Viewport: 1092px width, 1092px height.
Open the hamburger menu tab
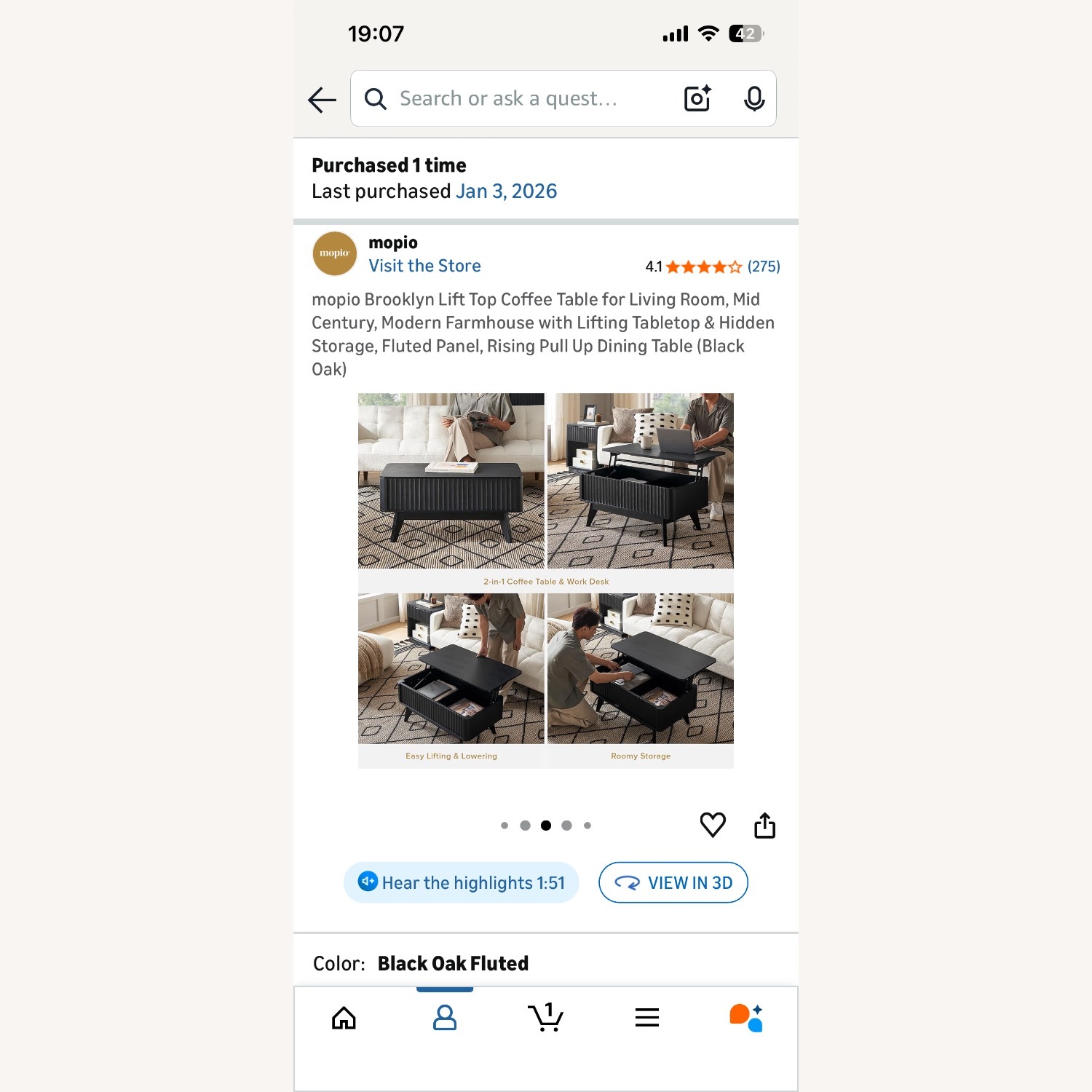point(646,1017)
